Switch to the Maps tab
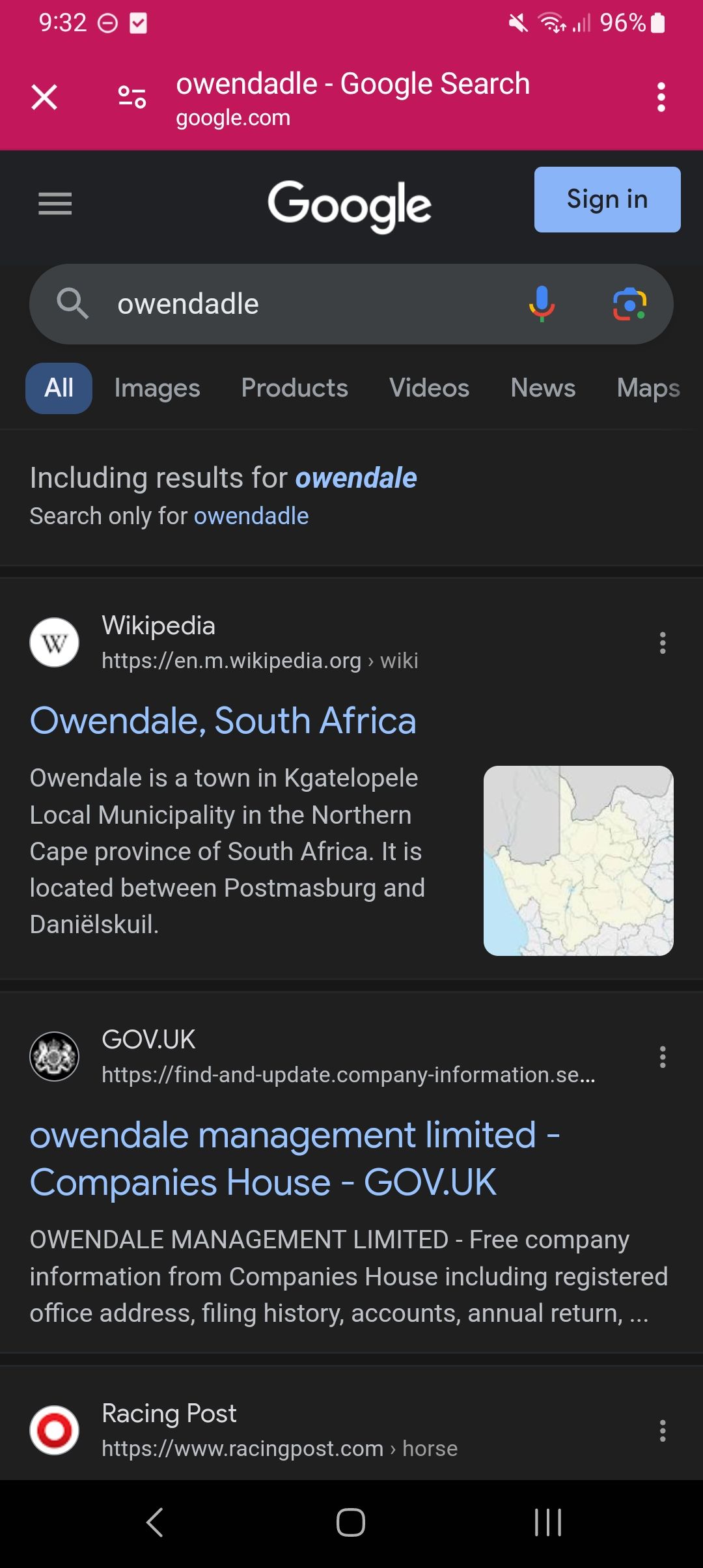This screenshot has height=1568, width=703. click(648, 388)
